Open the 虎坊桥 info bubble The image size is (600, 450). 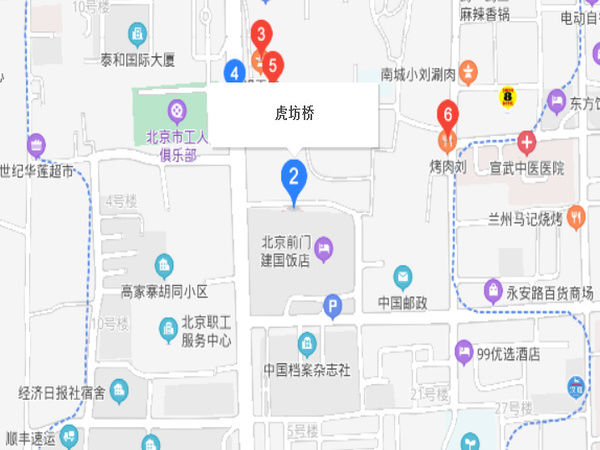(x=293, y=115)
